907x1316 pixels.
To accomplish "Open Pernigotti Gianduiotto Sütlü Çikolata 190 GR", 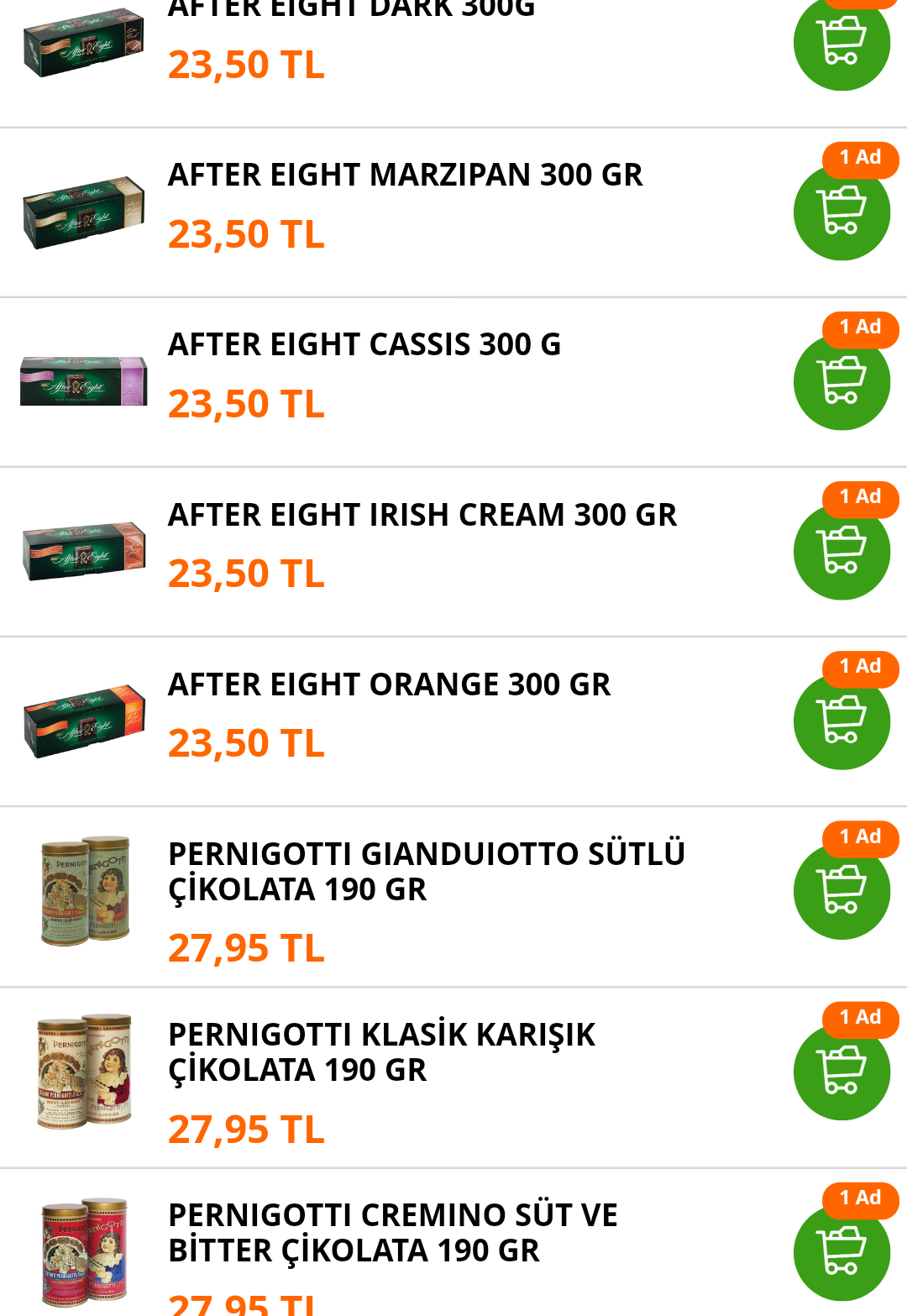I will pos(426,871).
